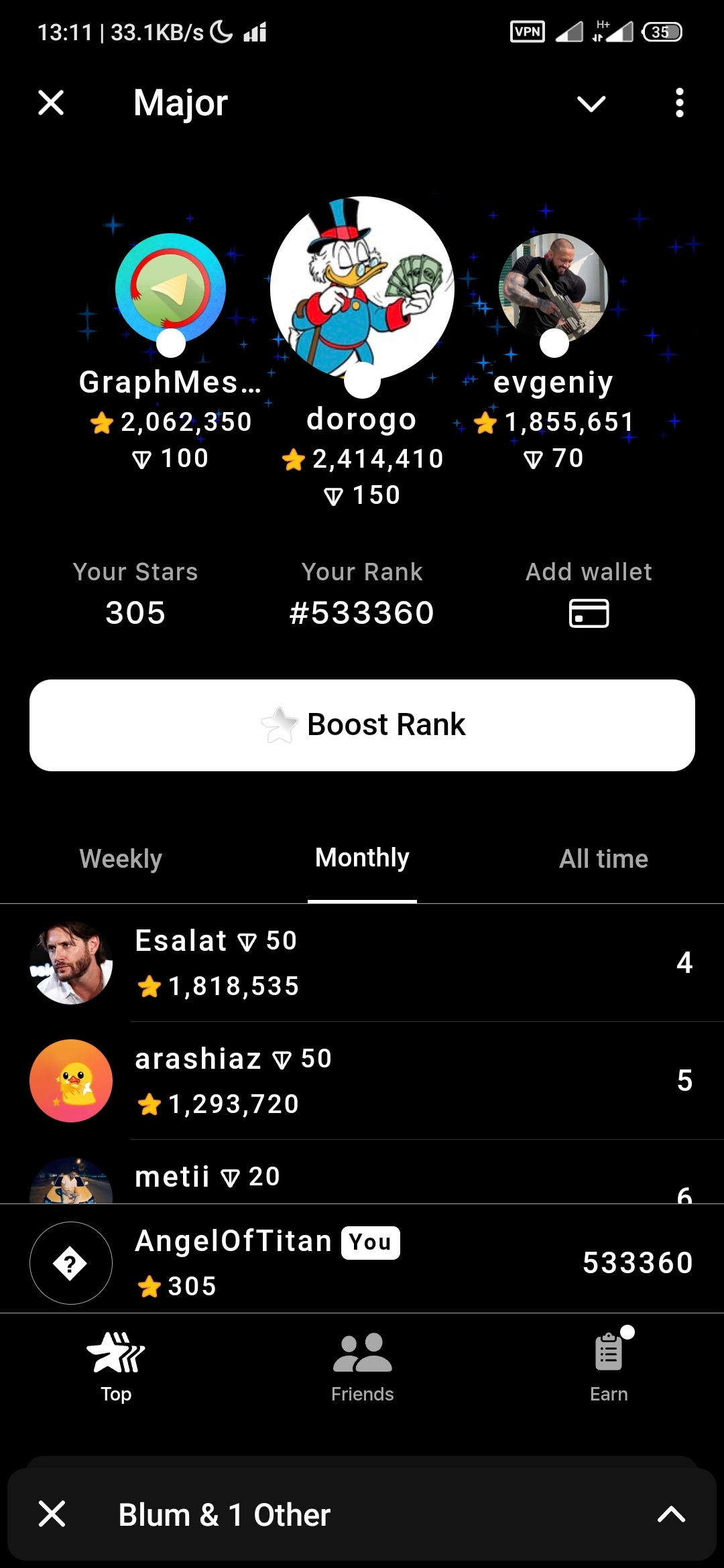Add wallet via the card icon

tap(589, 613)
